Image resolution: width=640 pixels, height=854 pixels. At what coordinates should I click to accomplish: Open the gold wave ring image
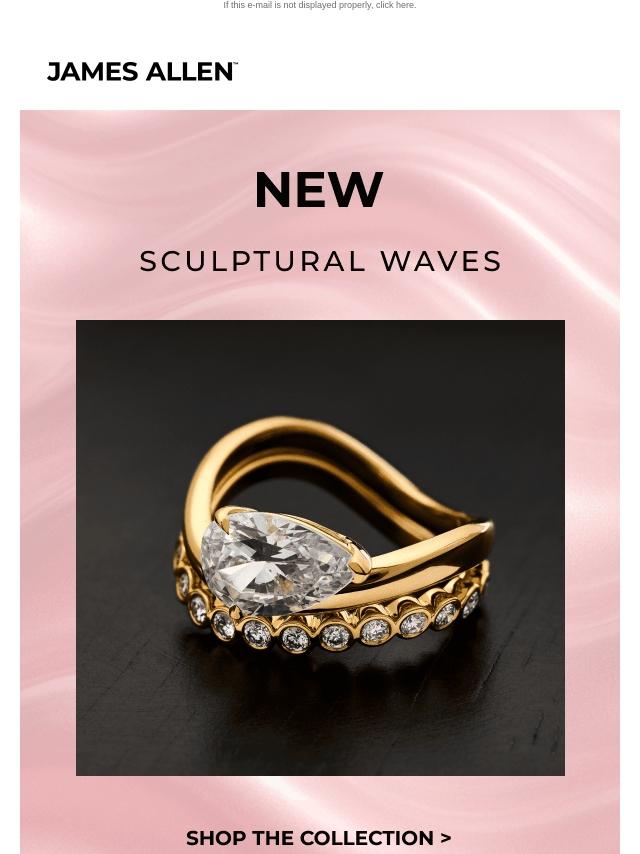pos(320,547)
